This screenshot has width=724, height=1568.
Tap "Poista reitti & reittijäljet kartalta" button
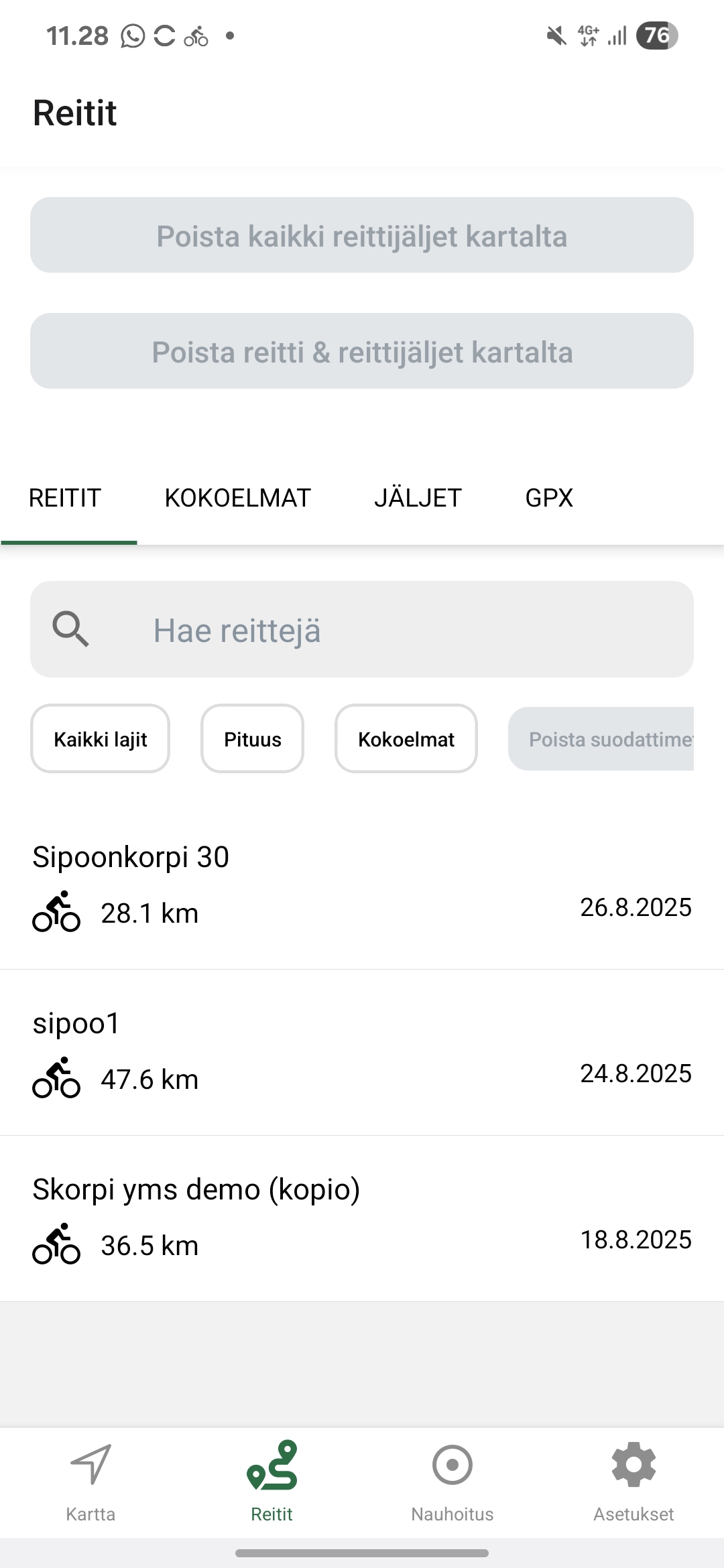tap(362, 351)
